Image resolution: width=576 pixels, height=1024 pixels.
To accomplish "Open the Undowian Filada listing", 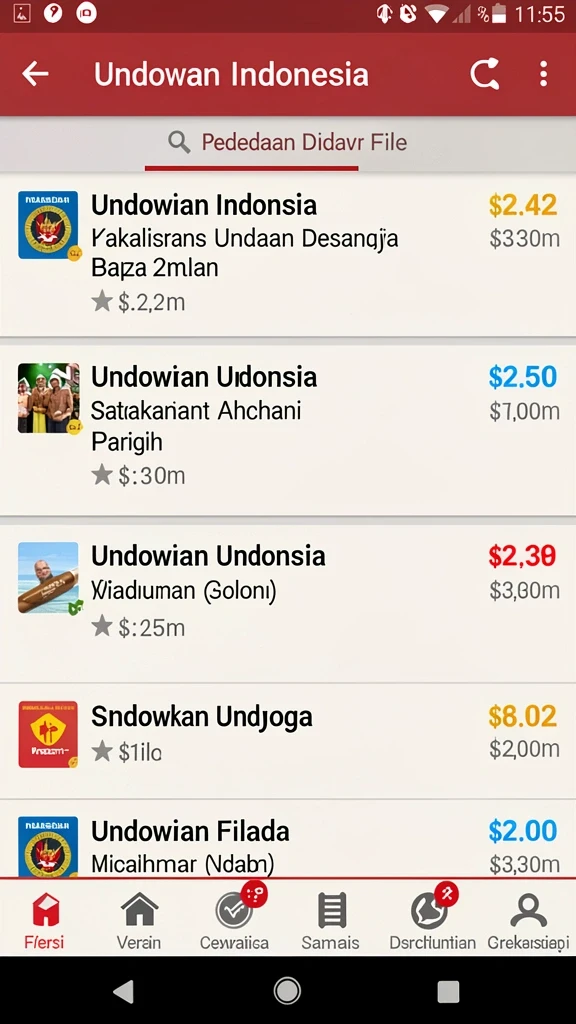I will [x=288, y=839].
